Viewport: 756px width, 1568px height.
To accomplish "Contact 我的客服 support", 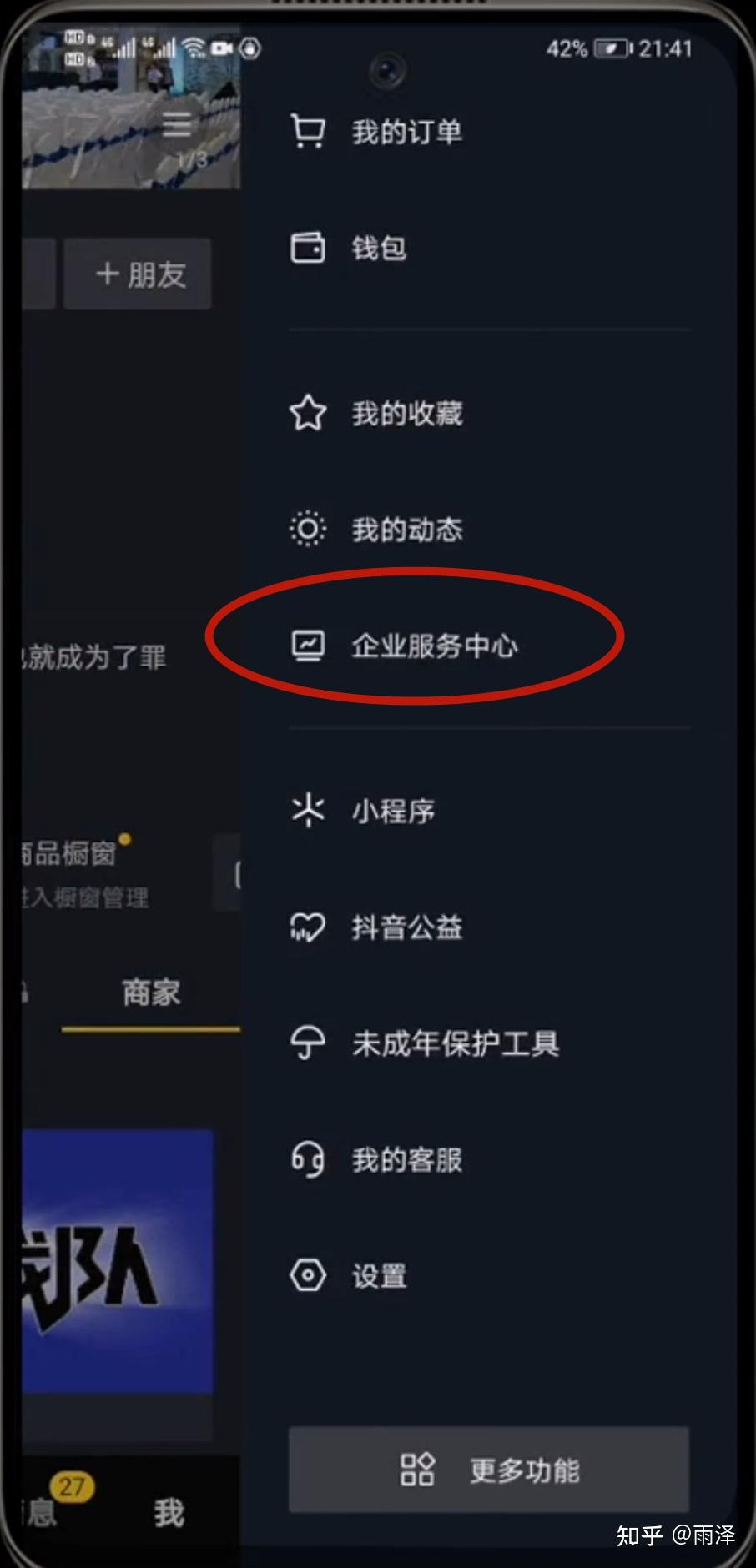I will point(489,1159).
